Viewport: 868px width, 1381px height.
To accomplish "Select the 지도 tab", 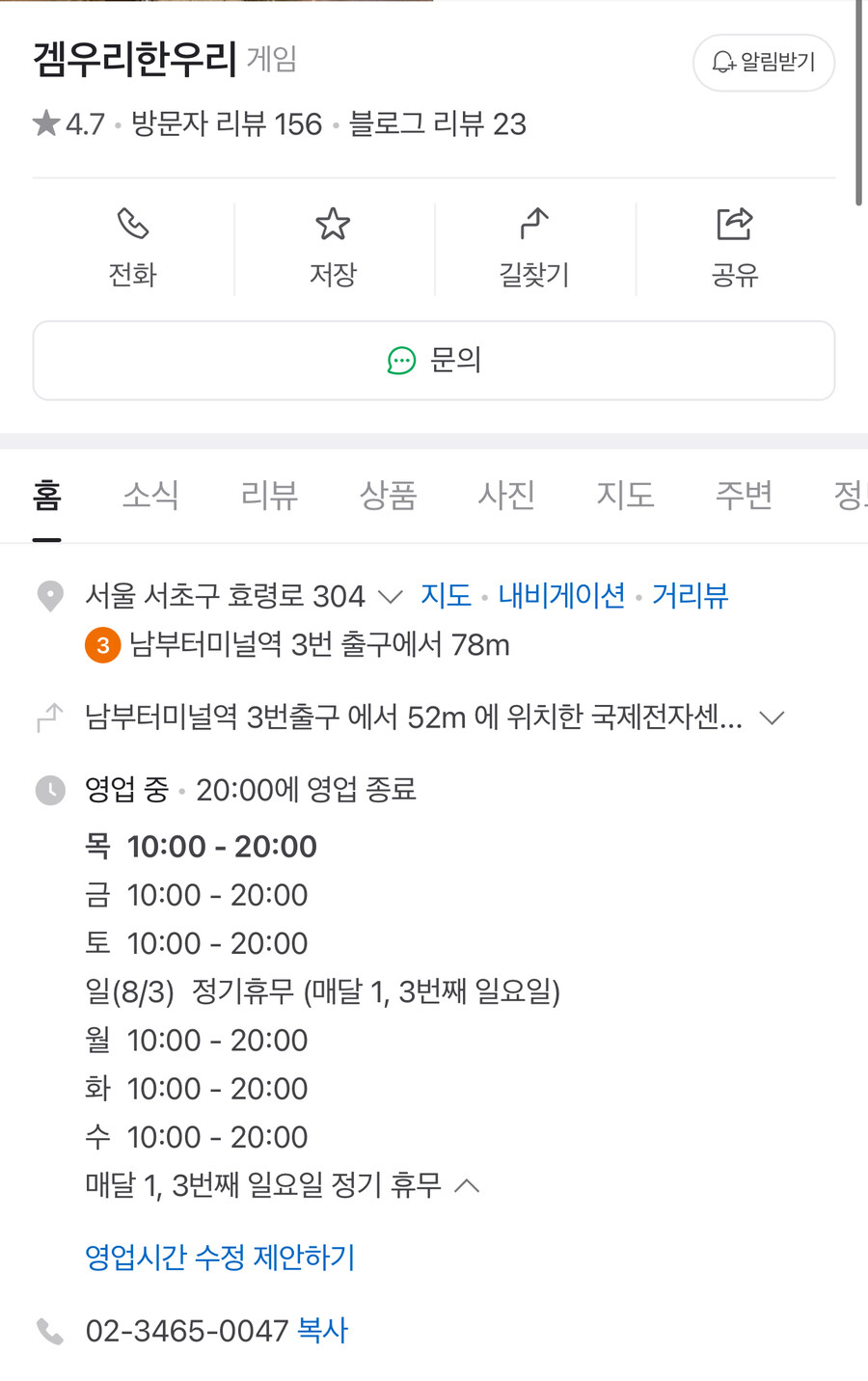I will pos(624,495).
